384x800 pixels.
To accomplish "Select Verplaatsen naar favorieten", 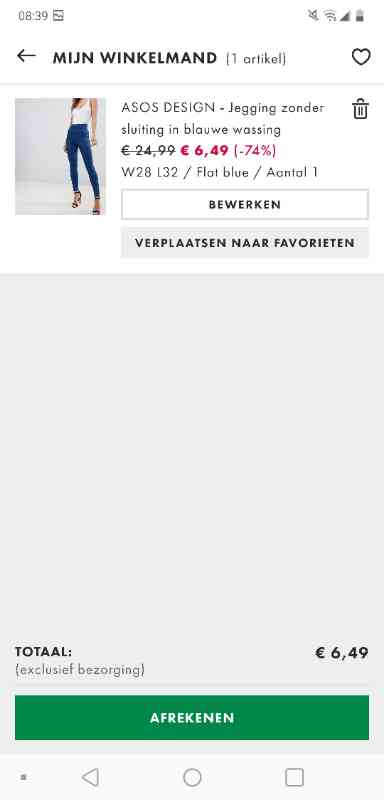I will pyautogui.click(x=245, y=243).
